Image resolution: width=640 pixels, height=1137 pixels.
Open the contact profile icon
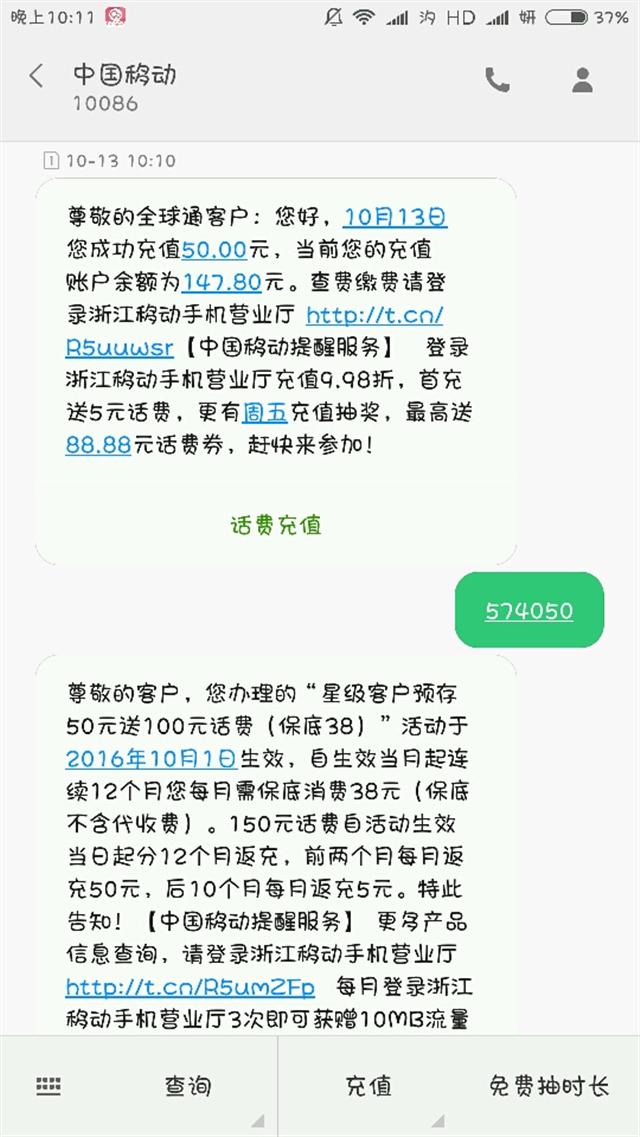click(x=582, y=80)
